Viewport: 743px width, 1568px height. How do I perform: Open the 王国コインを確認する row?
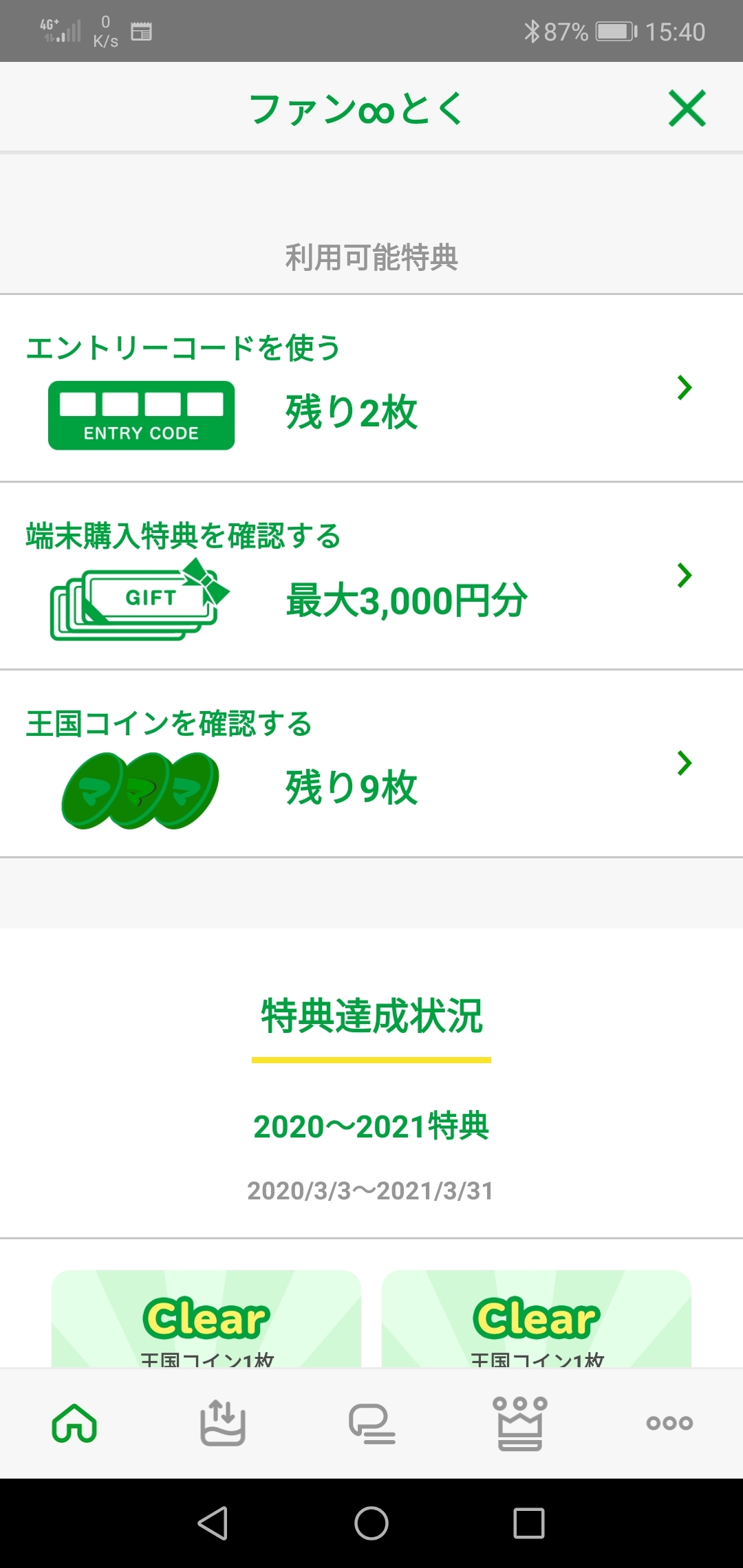point(371,764)
